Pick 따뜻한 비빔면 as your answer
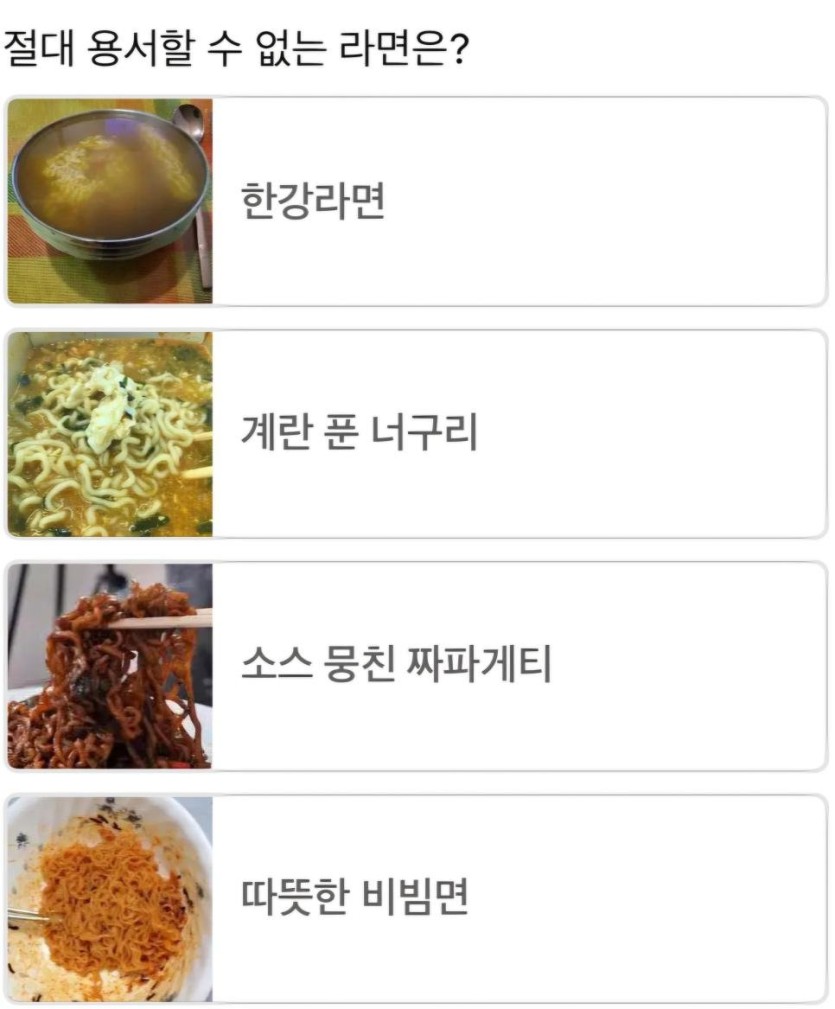Viewport: 835px width, 1009px height. pos(416,898)
